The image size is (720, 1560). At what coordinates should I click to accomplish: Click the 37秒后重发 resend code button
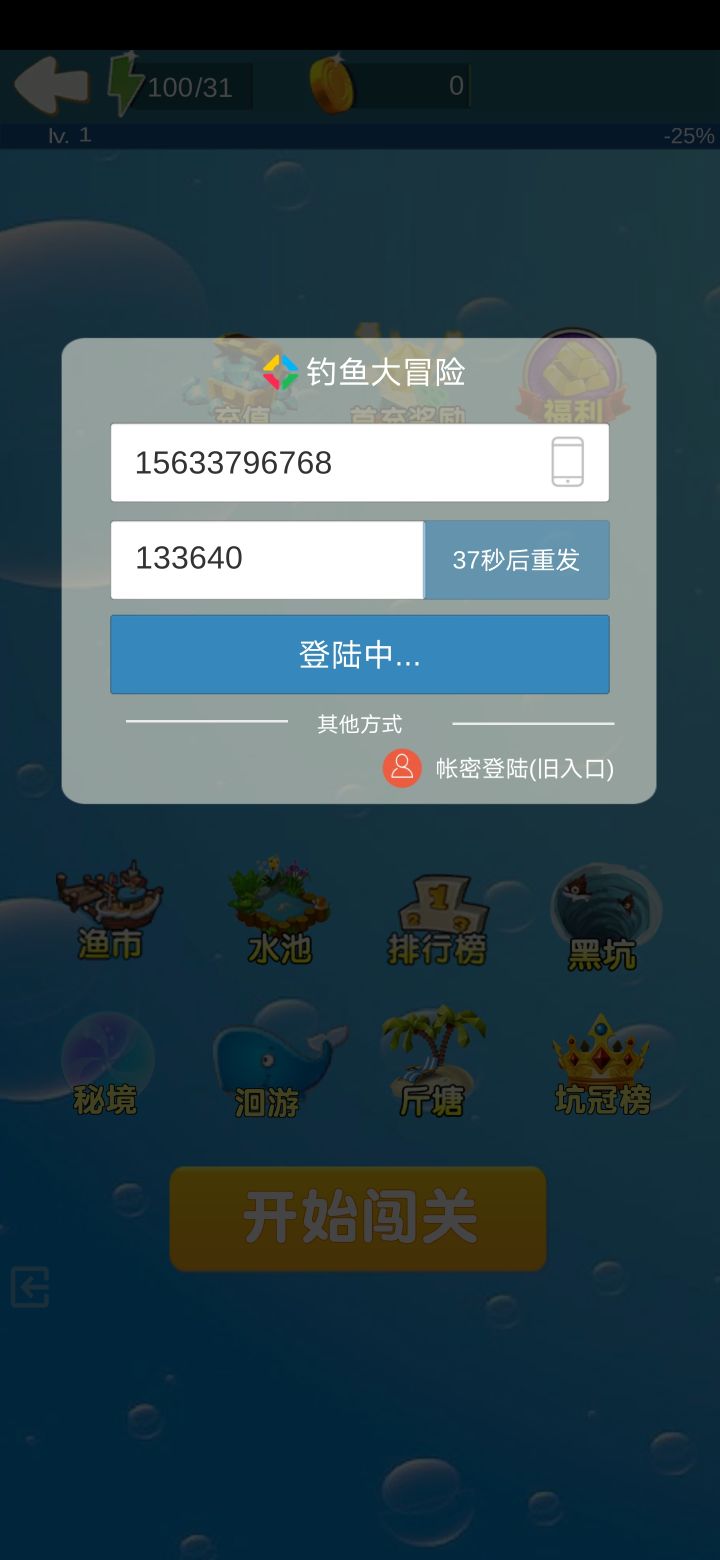click(x=517, y=560)
